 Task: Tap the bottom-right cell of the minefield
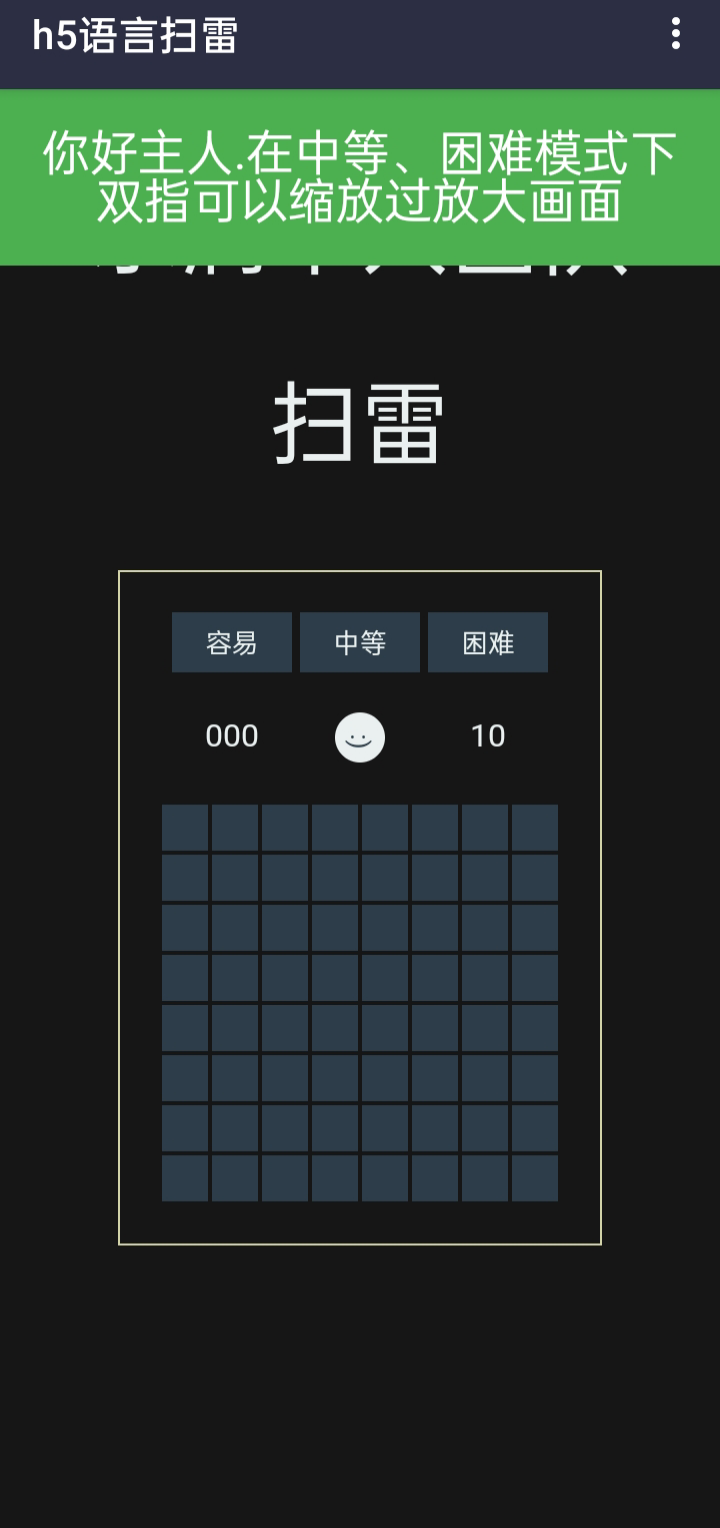[x=533, y=1178]
